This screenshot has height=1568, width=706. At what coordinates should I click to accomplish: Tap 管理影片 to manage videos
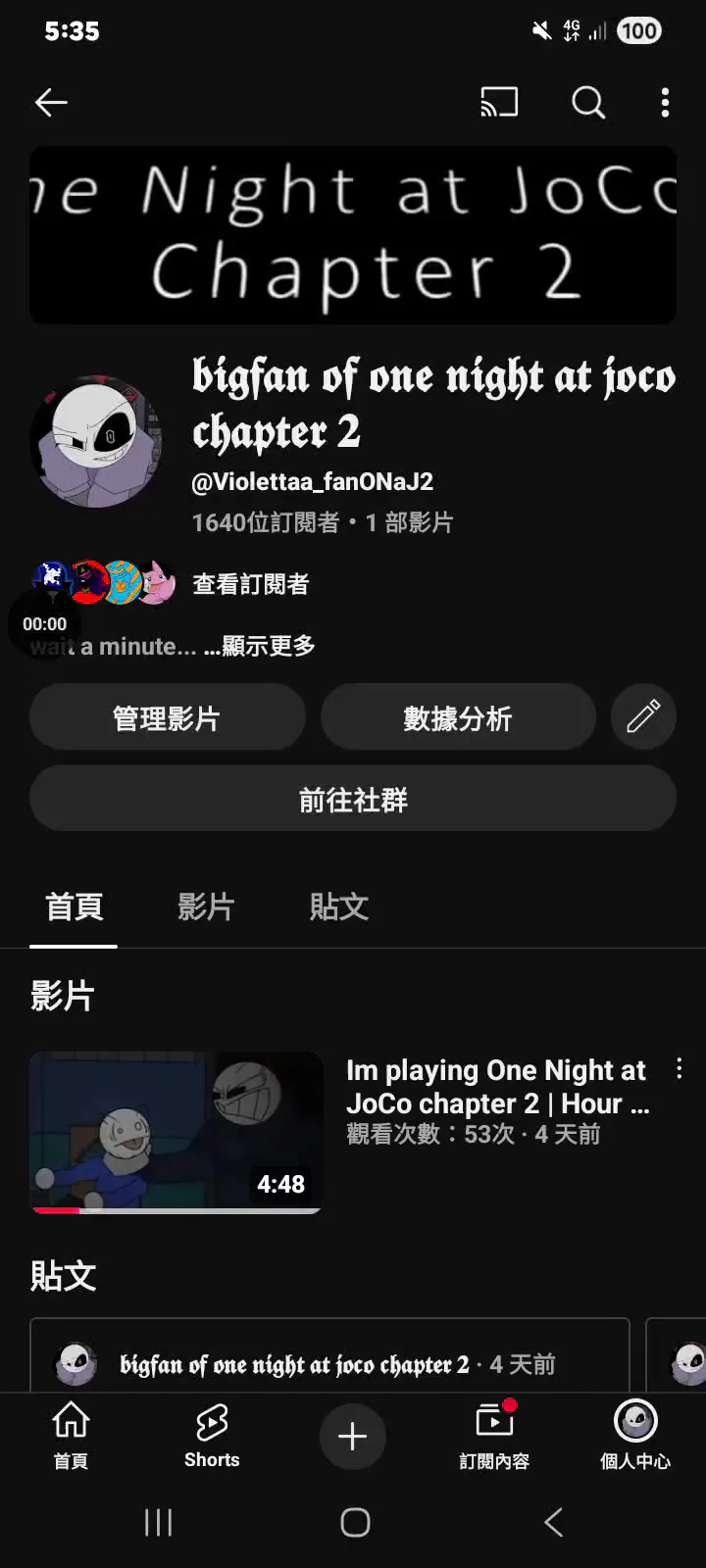[167, 718]
